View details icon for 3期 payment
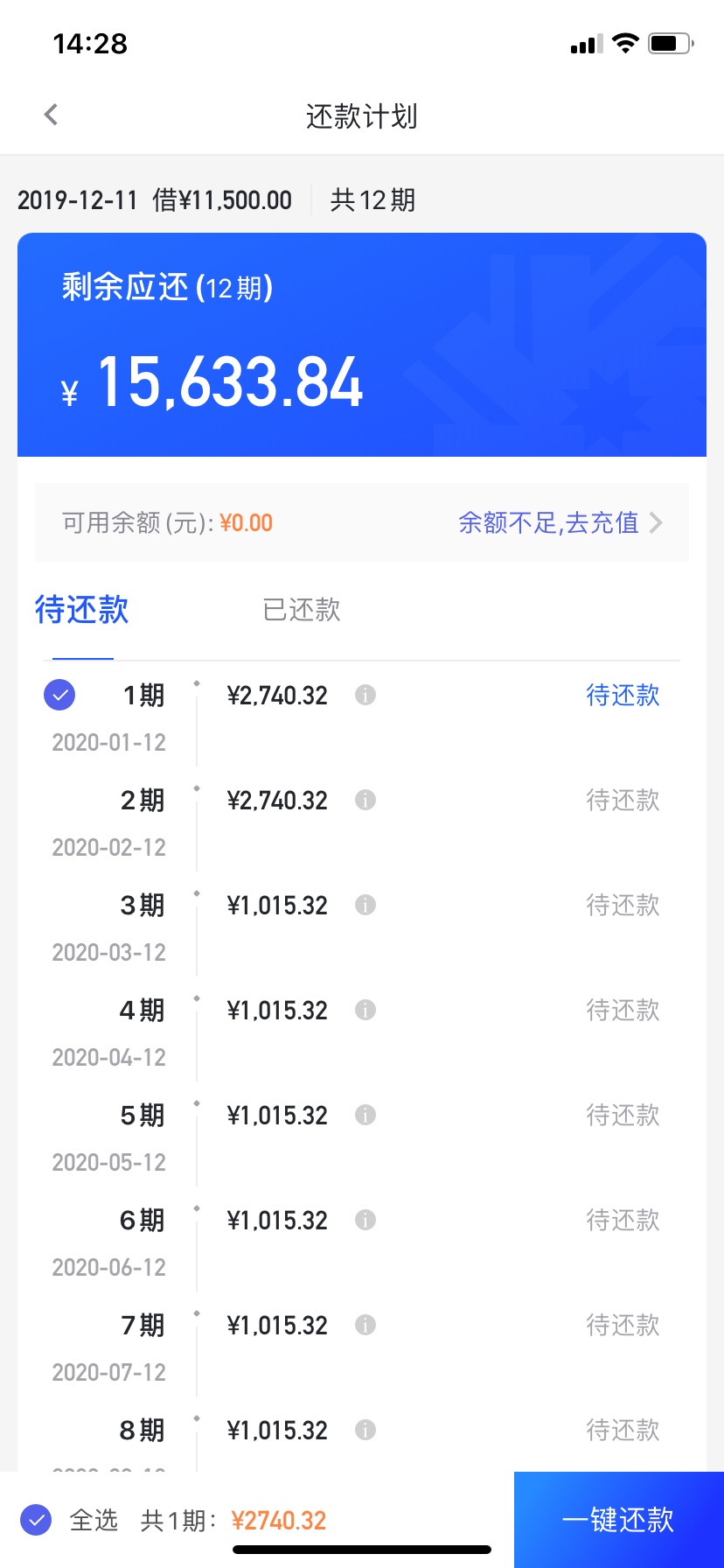 pyautogui.click(x=365, y=905)
